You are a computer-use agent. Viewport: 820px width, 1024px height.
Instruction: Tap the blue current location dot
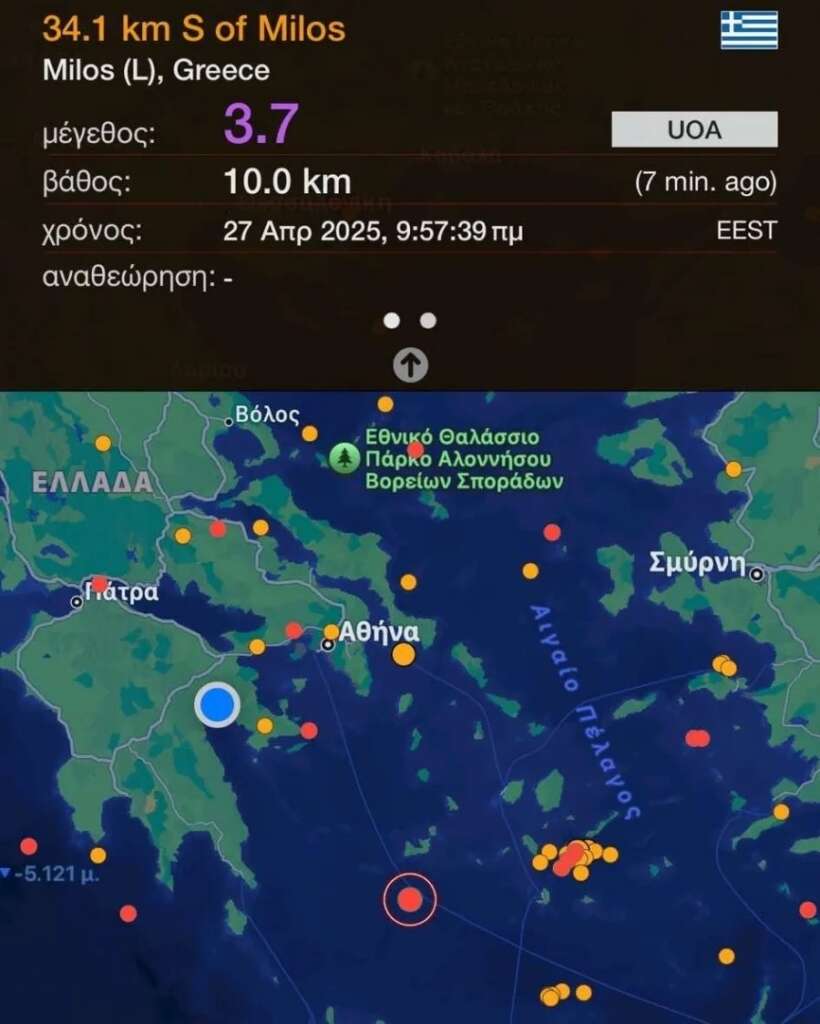[x=217, y=705]
